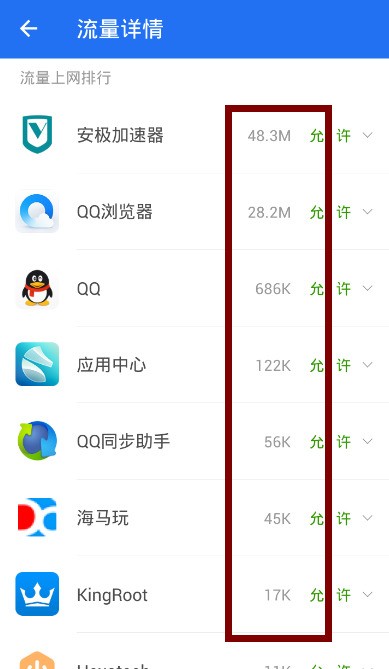This screenshot has height=669, width=389.
Task: Open the 允许 dropdown for 海马玩
Action: coord(341,518)
